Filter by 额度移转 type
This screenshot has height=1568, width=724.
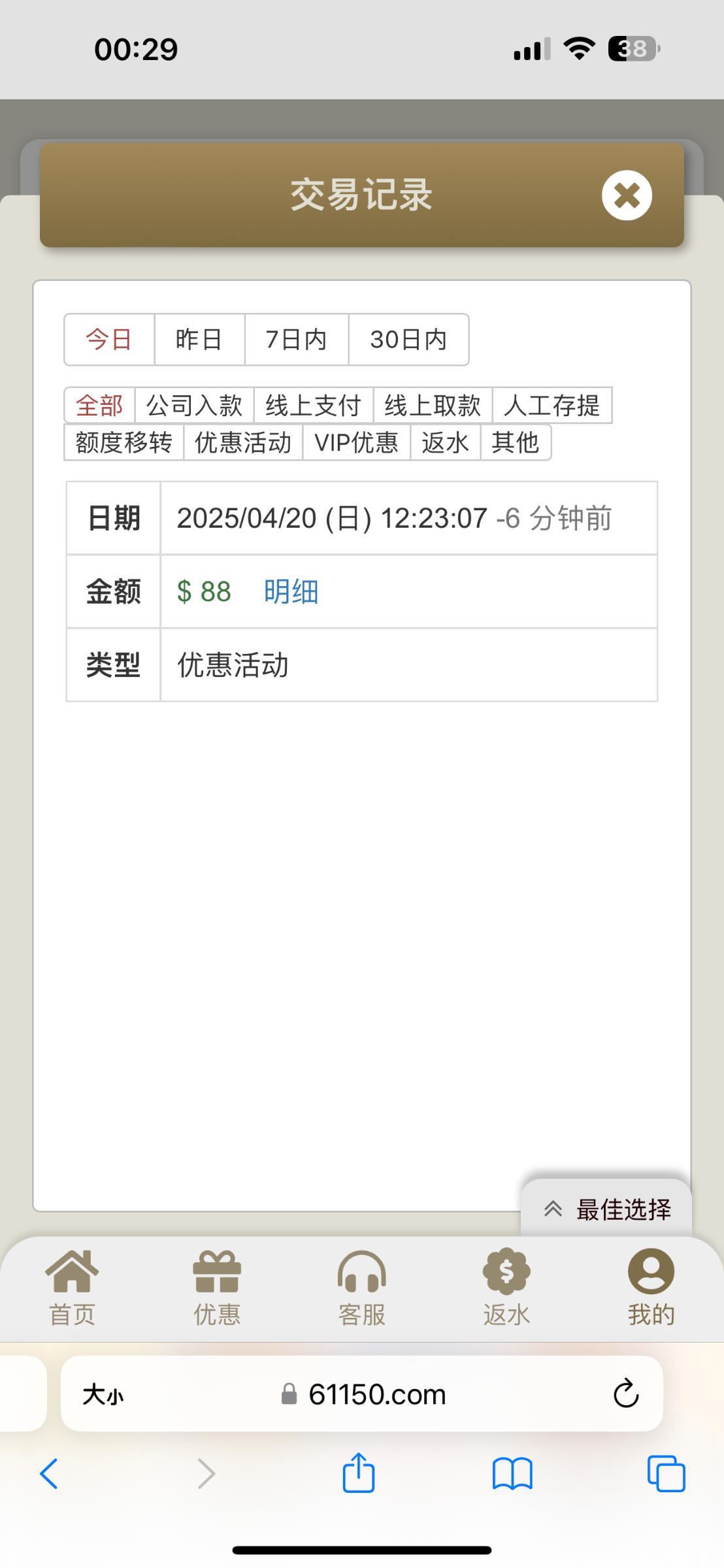tap(124, 442)
